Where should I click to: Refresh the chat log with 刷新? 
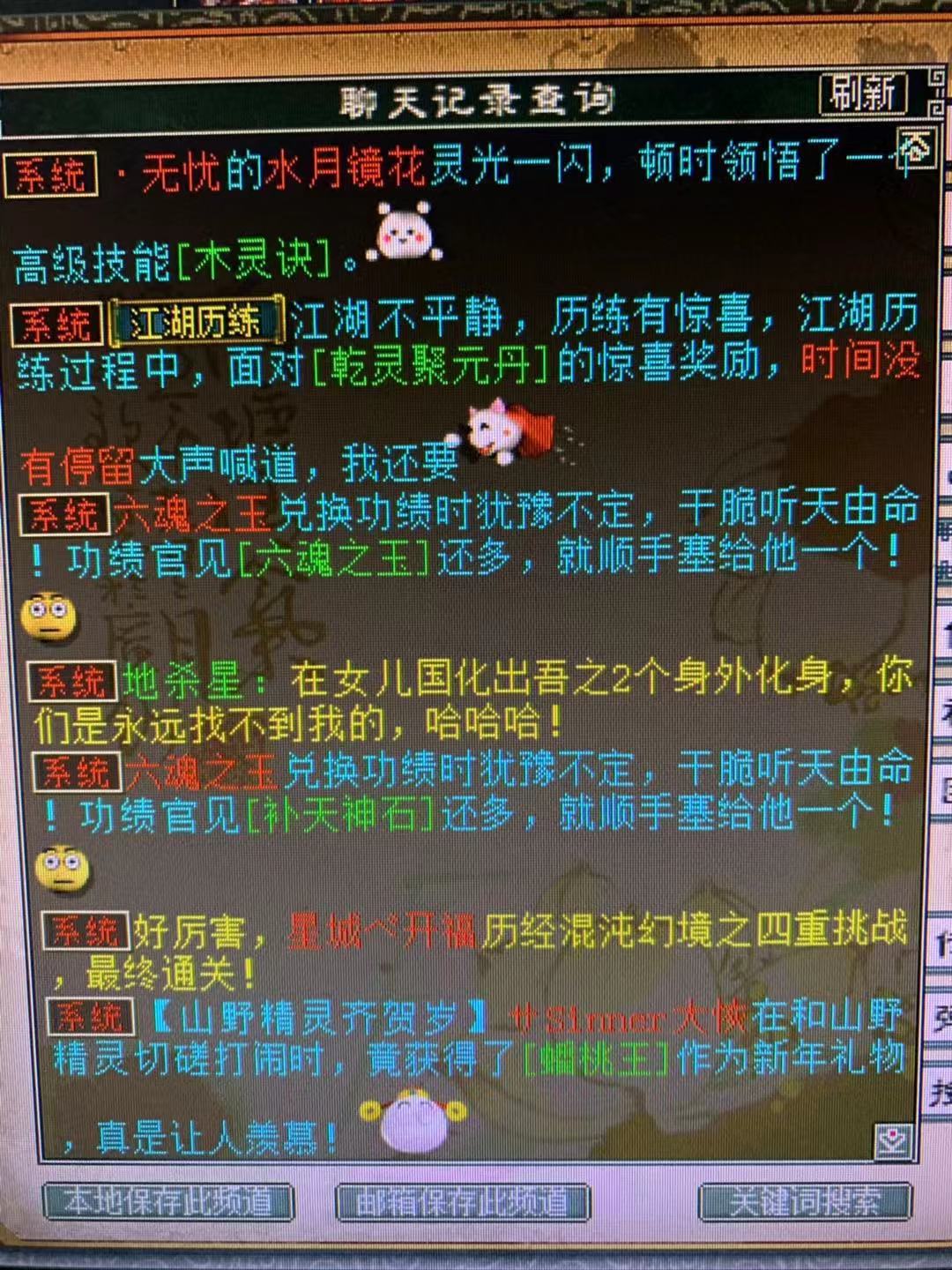[x=862, y=95]
